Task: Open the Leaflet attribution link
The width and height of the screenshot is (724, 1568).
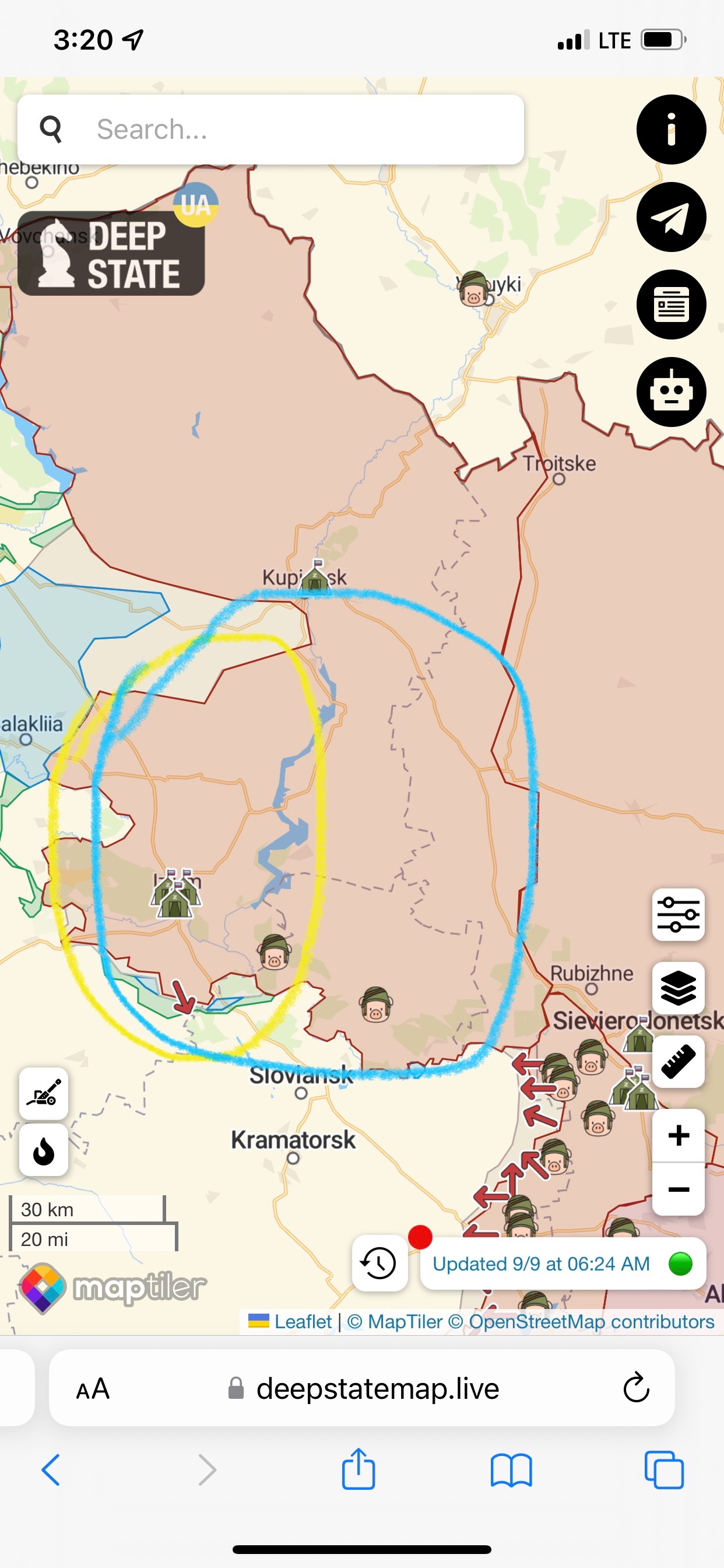Action: 303,1321
